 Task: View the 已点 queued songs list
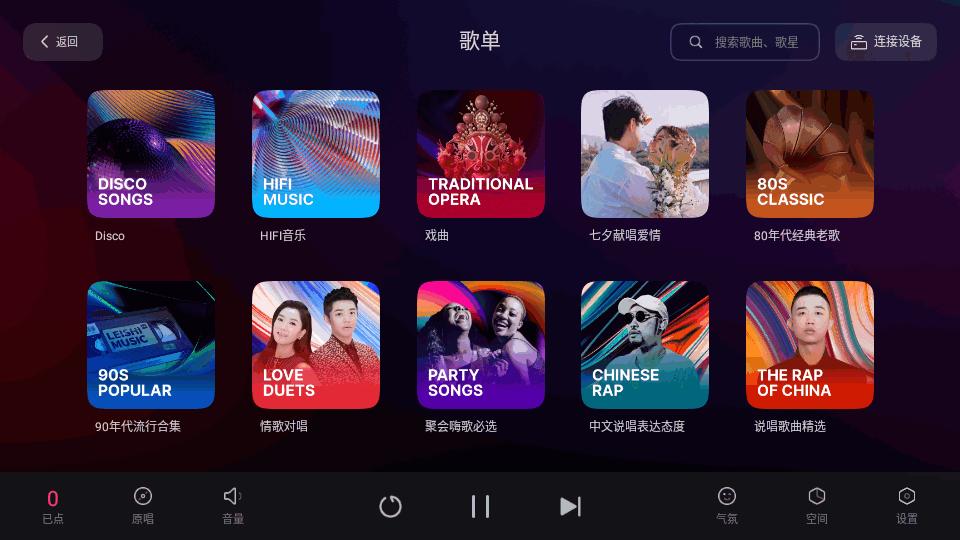(x=53, y=506)
